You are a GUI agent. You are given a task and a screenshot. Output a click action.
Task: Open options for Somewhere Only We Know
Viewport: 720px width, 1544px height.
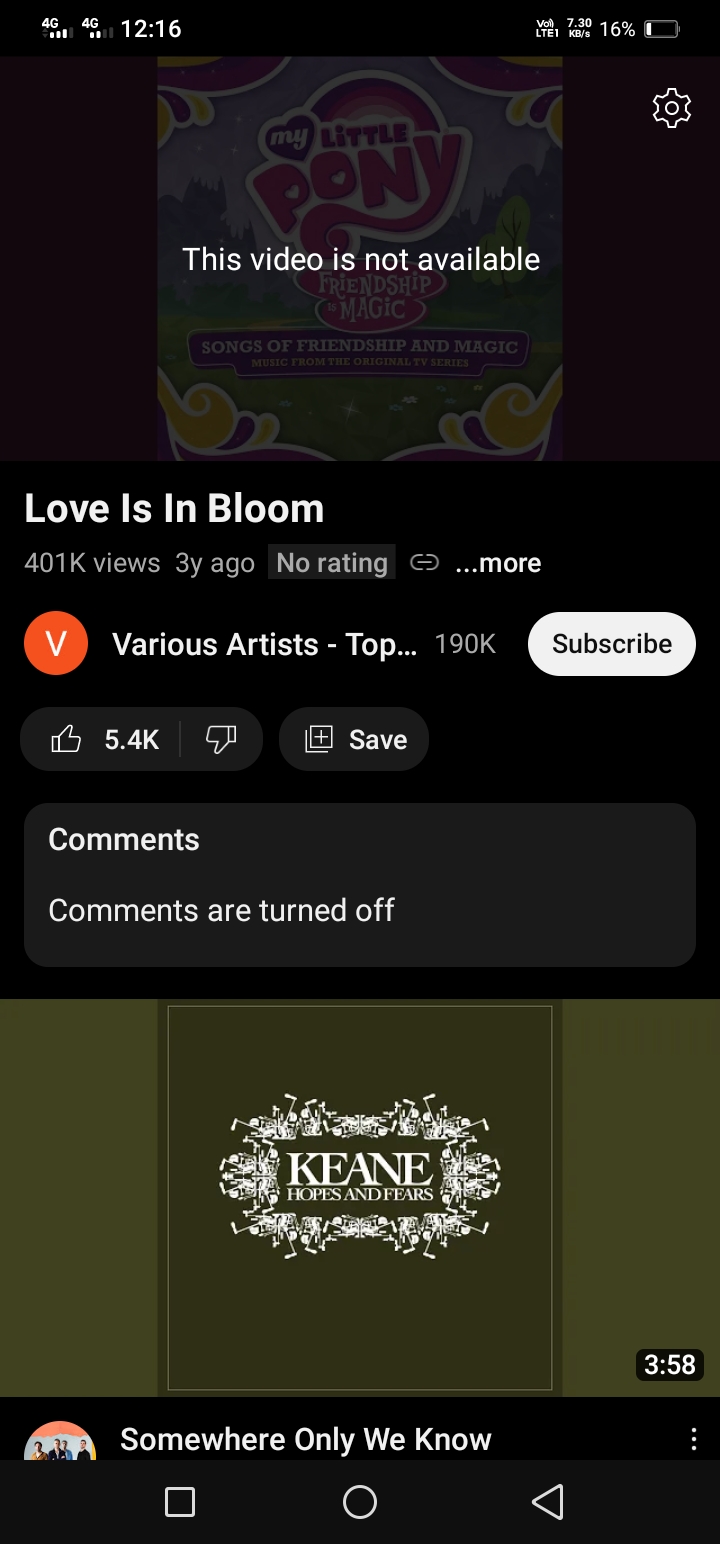pyautogui.click(x=694, y=1439)
